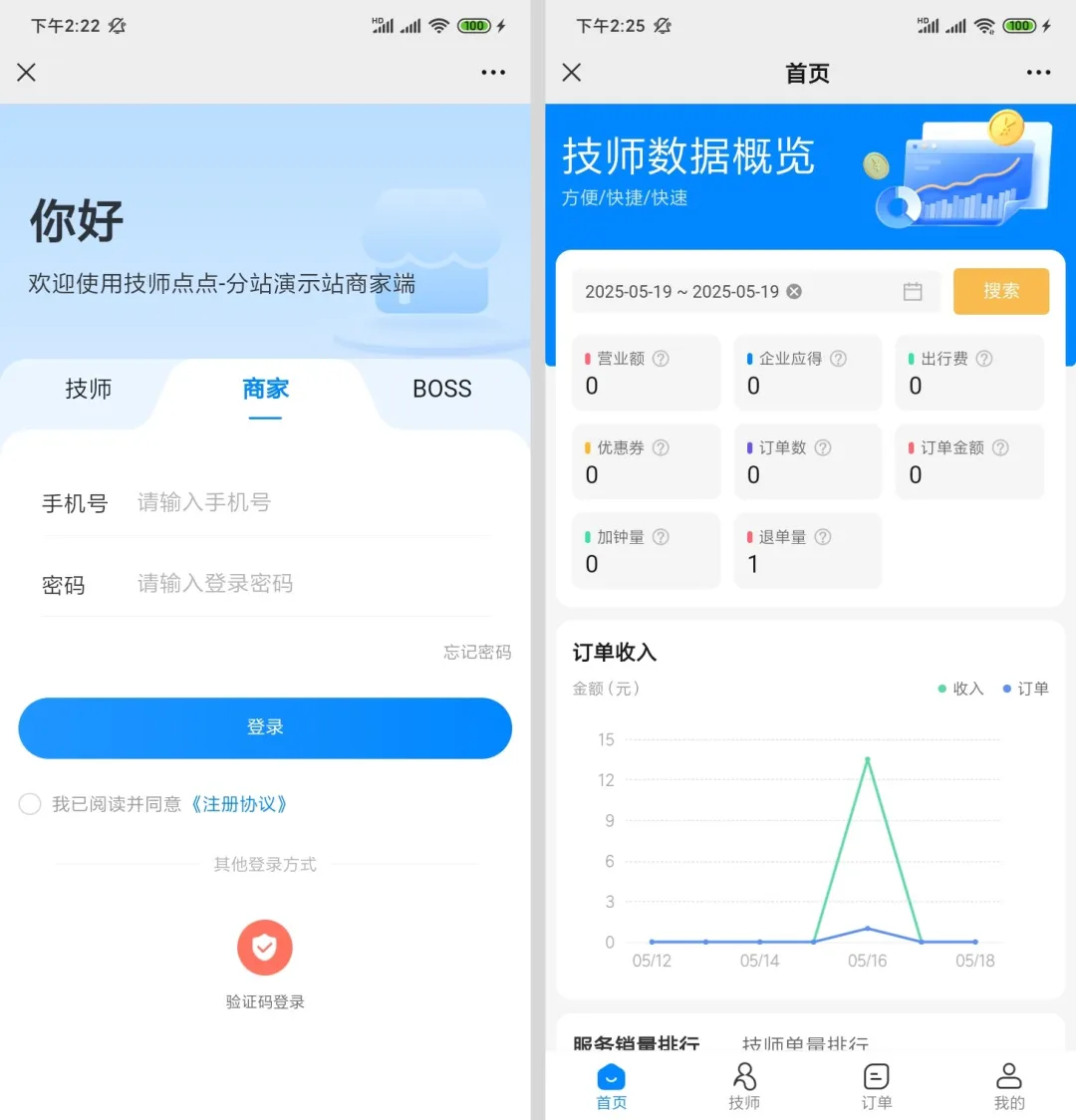Switch to the 技师 login tab
The image size is (1076, 1120).
tap(89, 389)
